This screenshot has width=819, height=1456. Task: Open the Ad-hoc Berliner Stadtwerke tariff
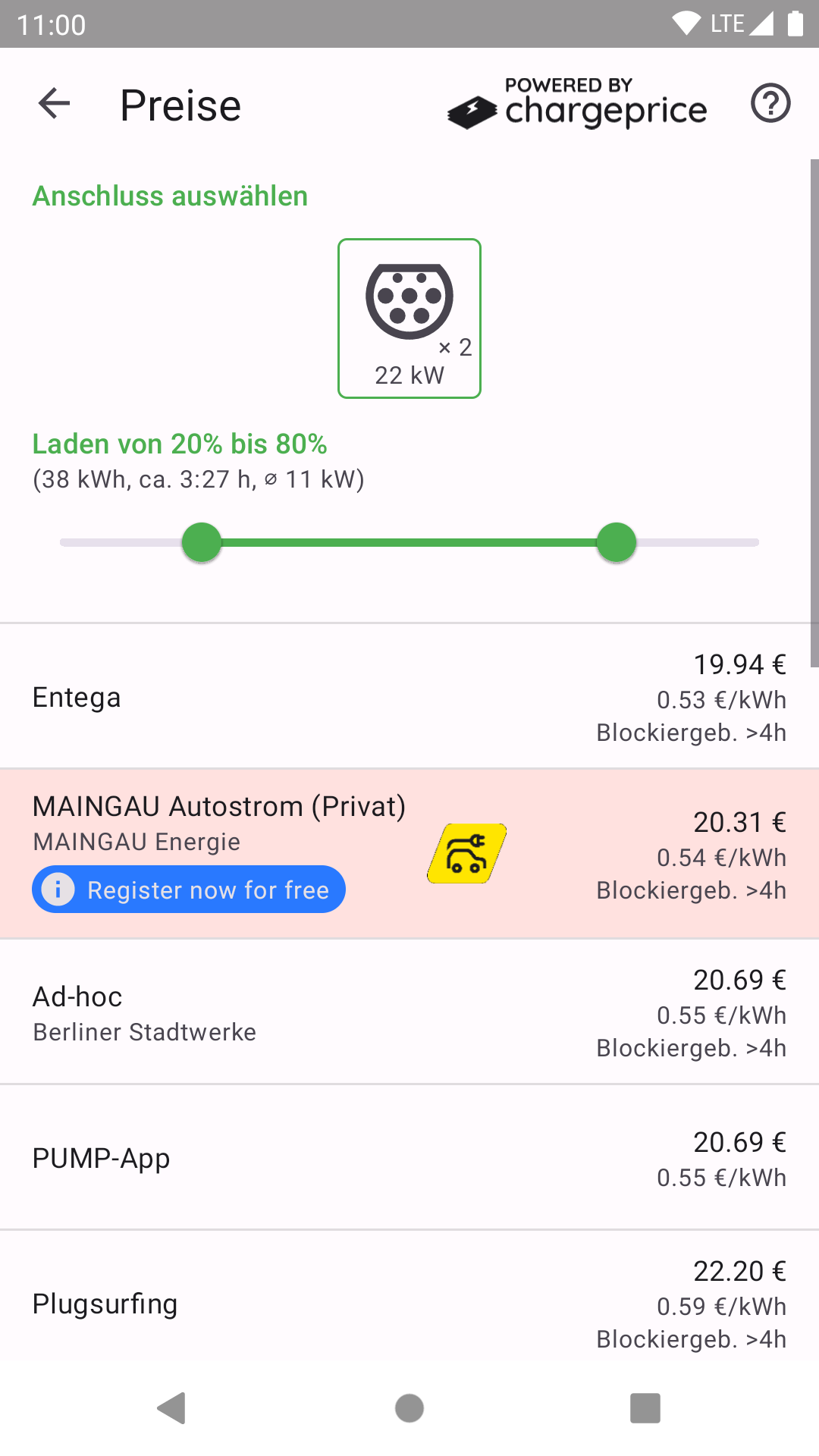click(409, 1013)
